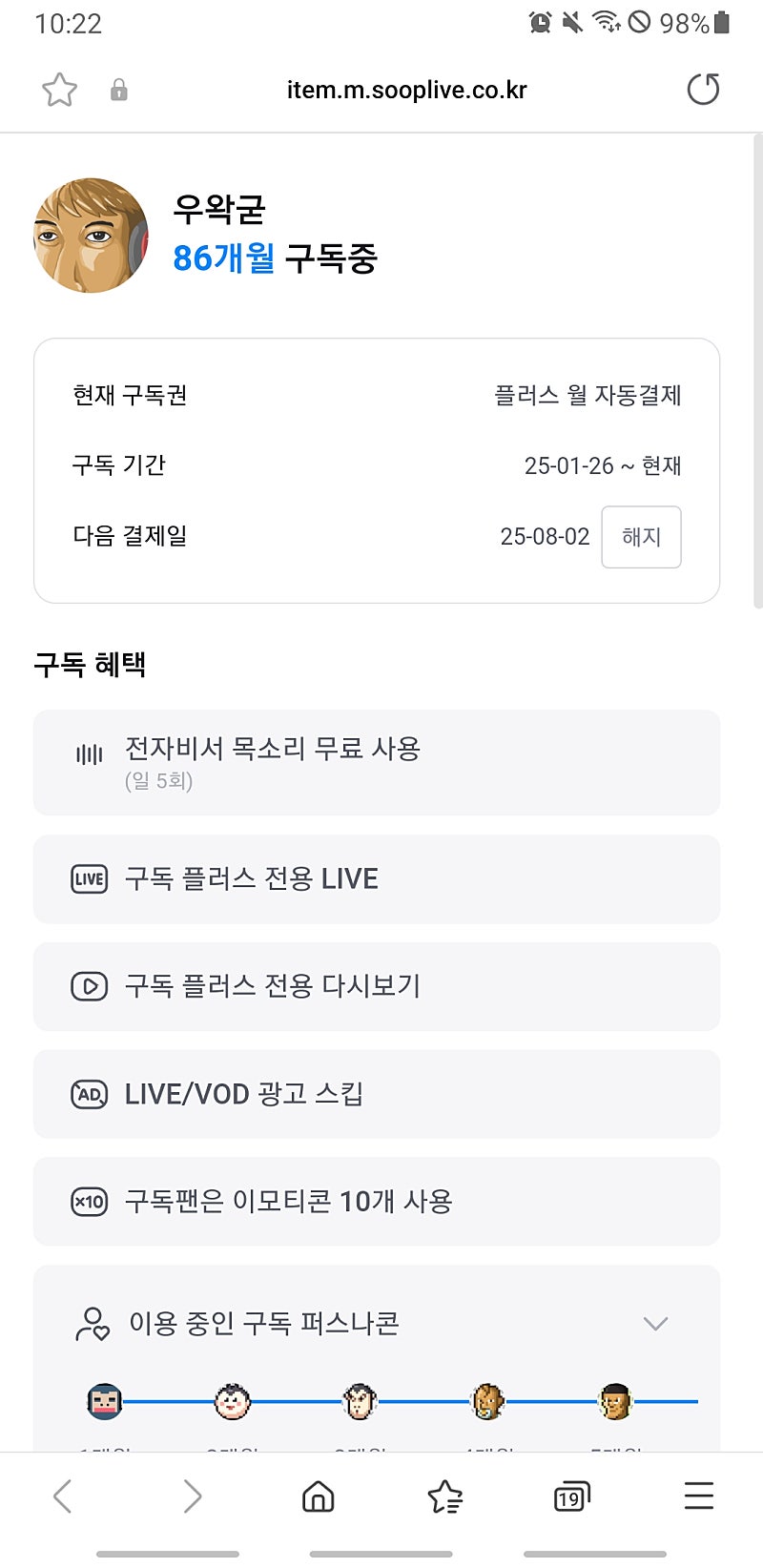This screenshot has height=1568, width=763.
Task: Open the browser hamburger menu
Action: click(x=699, y=1496)
